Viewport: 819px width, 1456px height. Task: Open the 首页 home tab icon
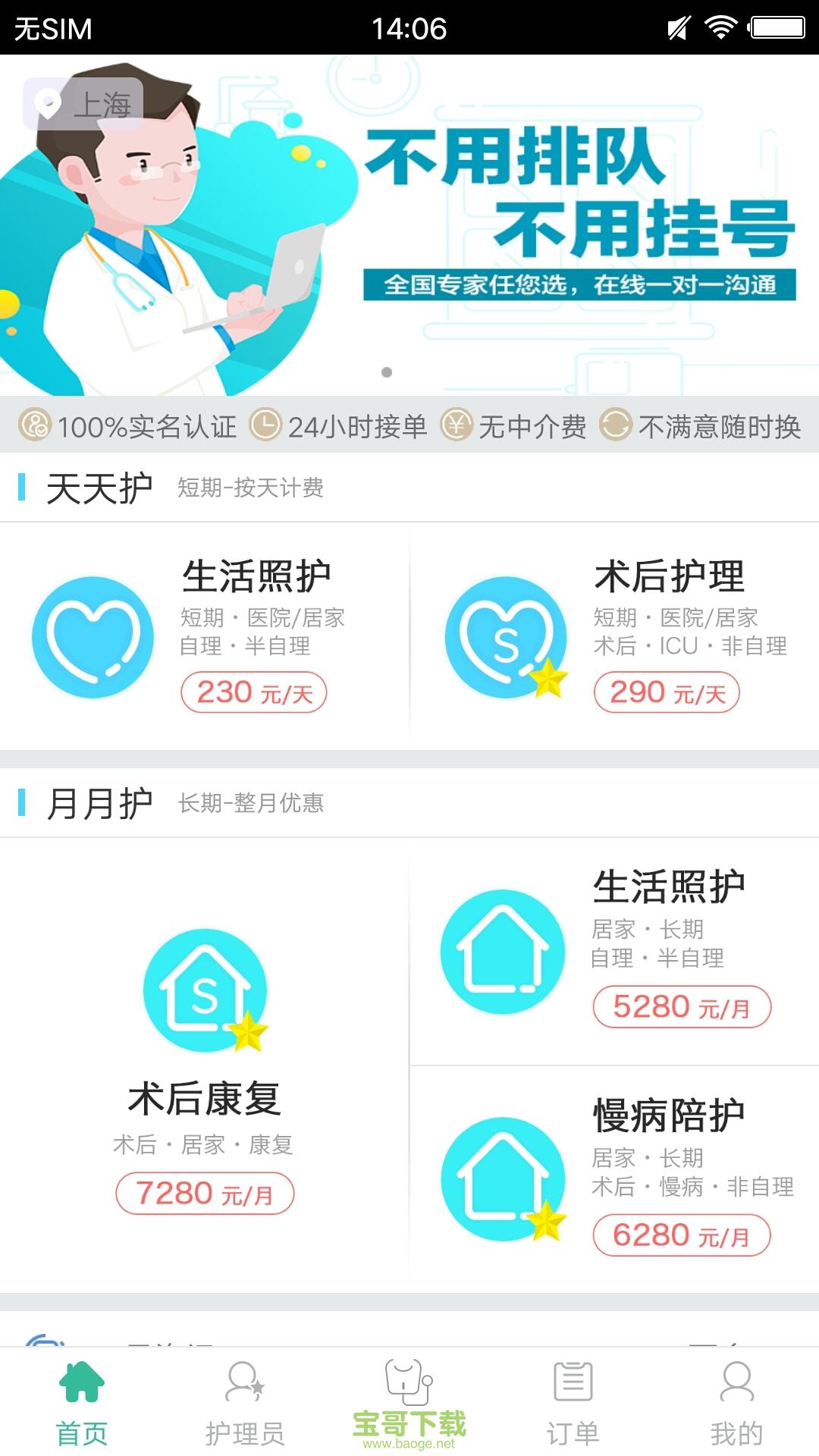click(x=82, y=1384)
